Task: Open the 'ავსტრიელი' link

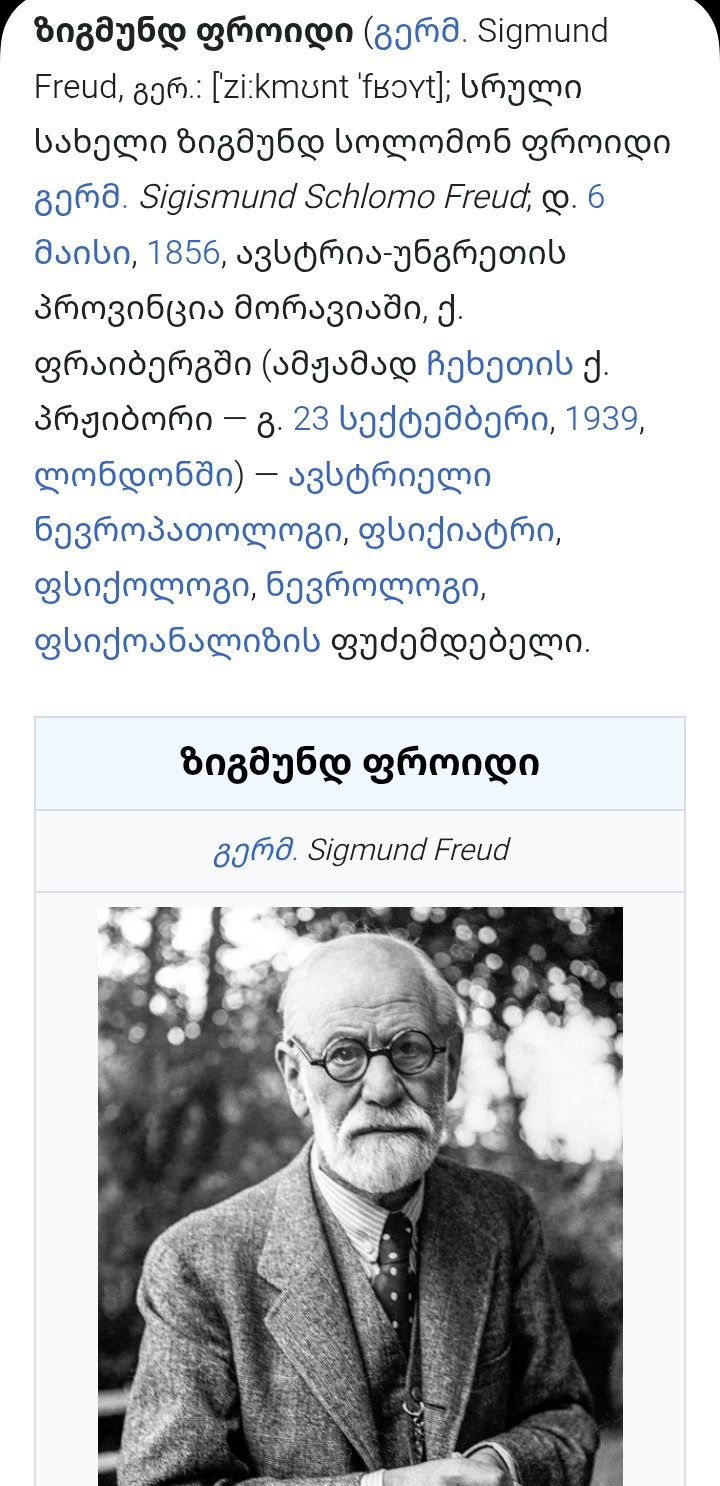Action: point(390,475)
